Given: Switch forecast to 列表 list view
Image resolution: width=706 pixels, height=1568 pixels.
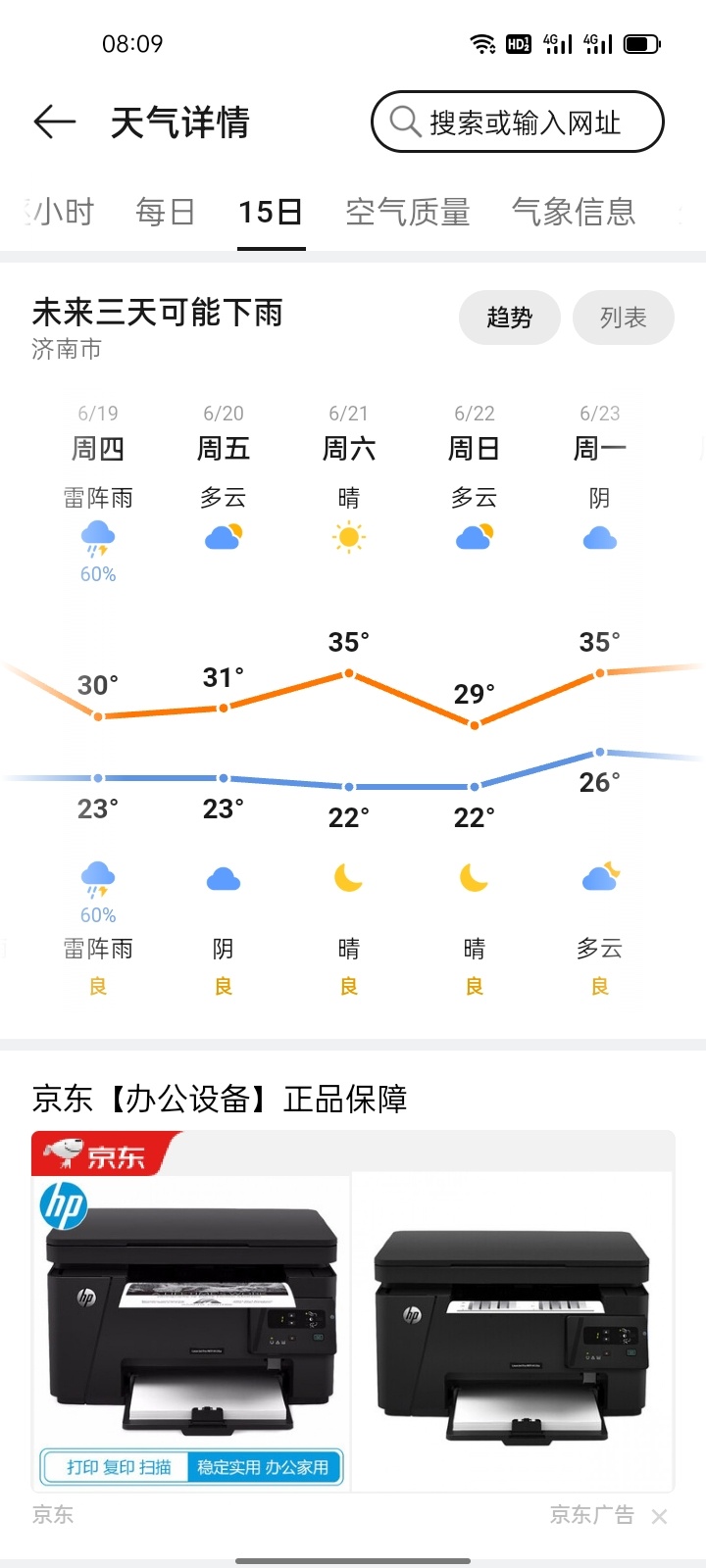Looking at the screenshot, I should pos(623,318).
